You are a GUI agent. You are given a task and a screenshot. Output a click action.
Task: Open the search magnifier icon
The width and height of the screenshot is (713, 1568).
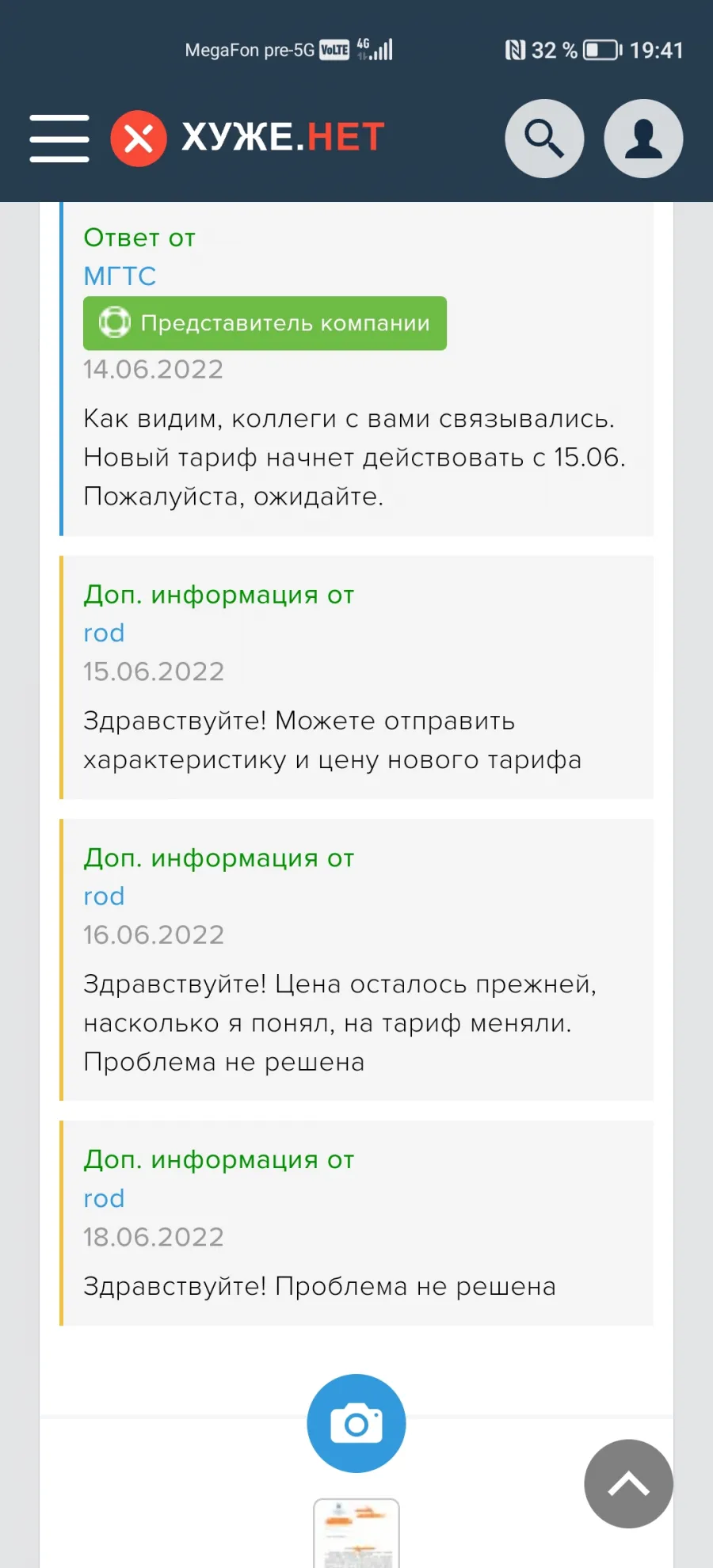point(544,139)
